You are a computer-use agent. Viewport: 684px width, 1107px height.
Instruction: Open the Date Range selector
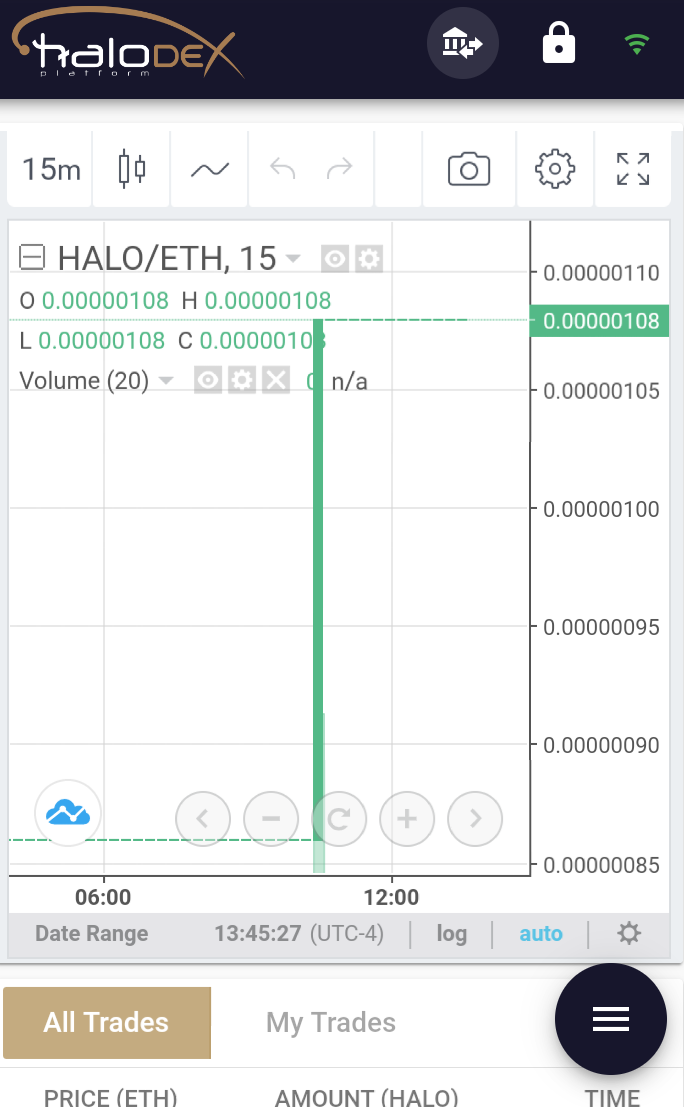click(91, 934)
